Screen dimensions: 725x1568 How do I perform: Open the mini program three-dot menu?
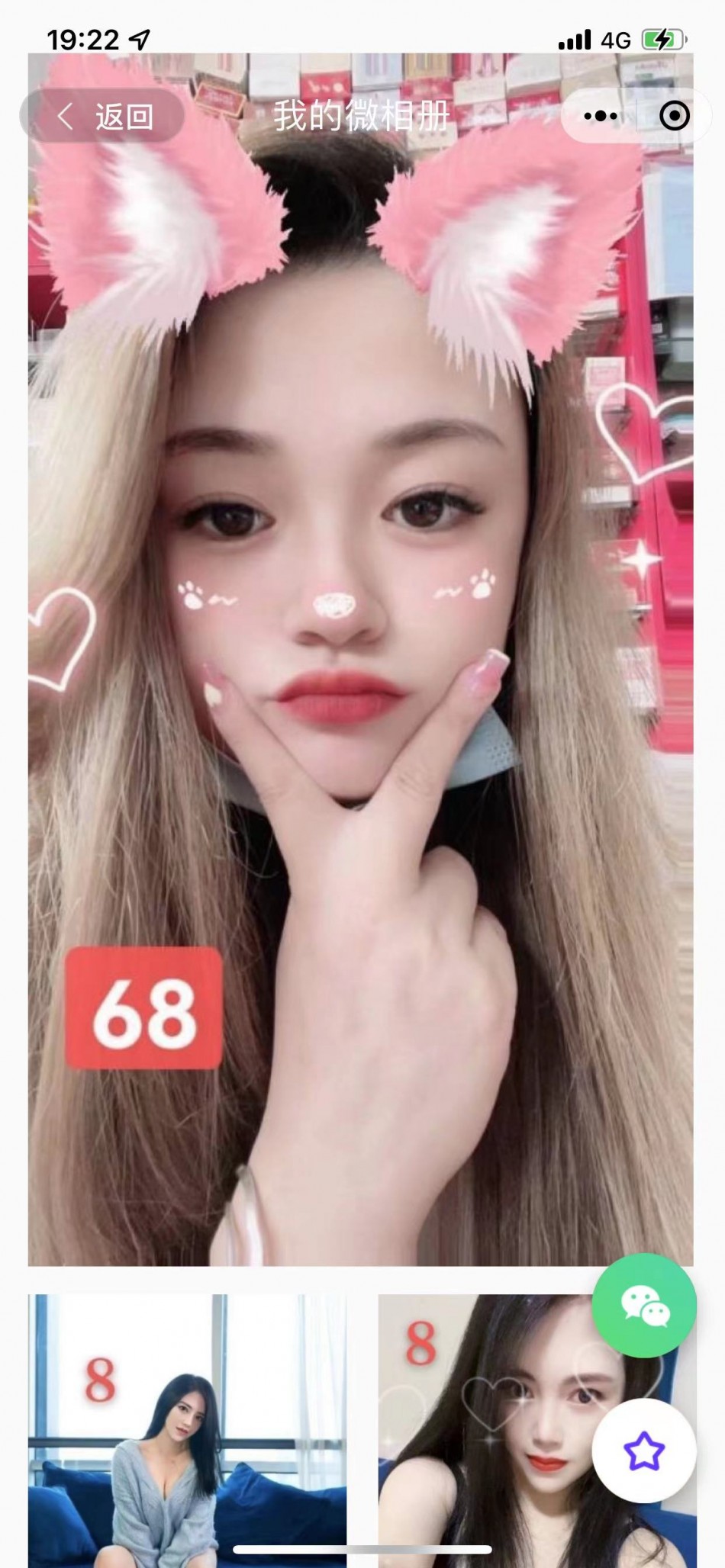tap(601, 116)
